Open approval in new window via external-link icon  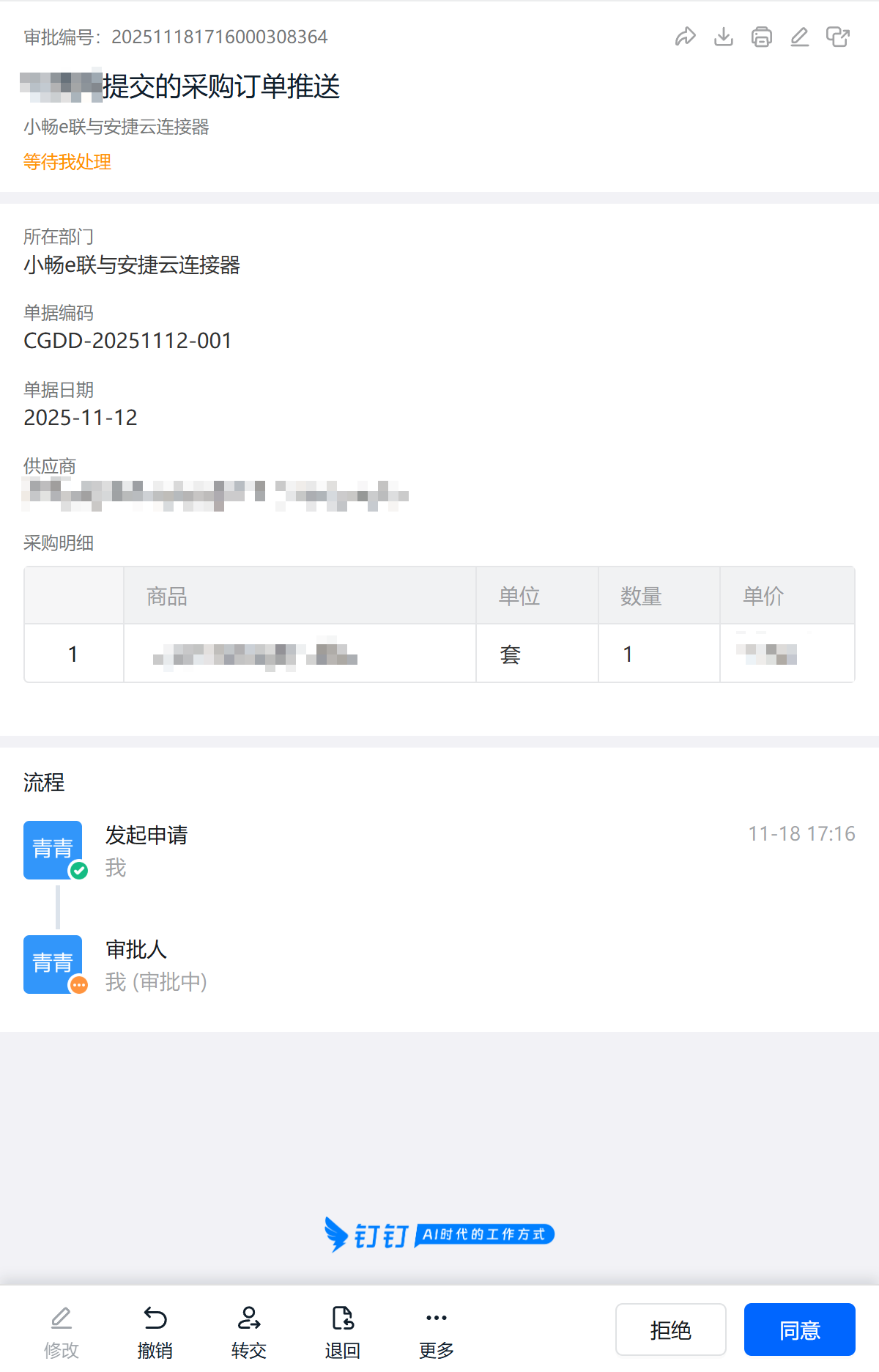coord(837,37)
